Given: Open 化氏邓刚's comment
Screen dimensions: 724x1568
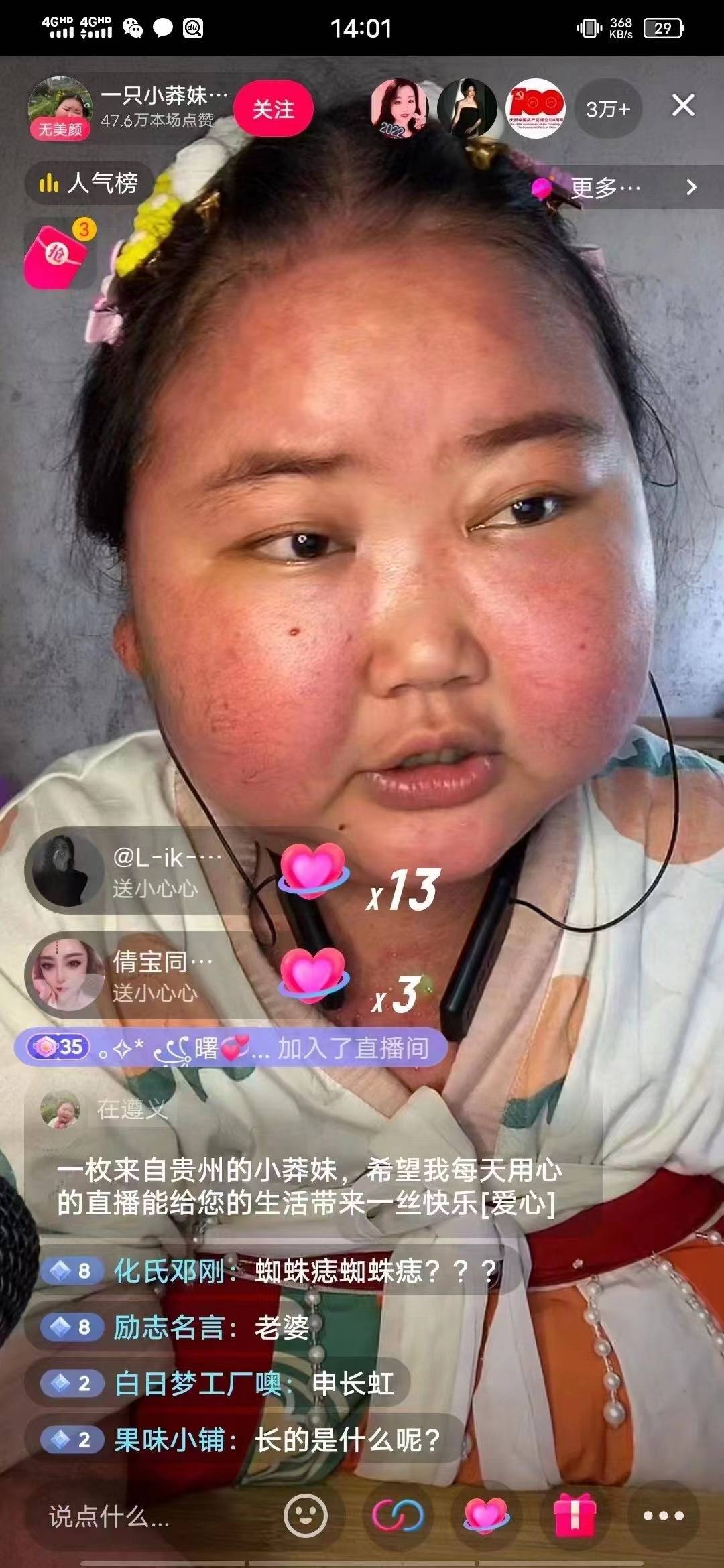Looking at the screenshot, I should [x=268, y=1270].
